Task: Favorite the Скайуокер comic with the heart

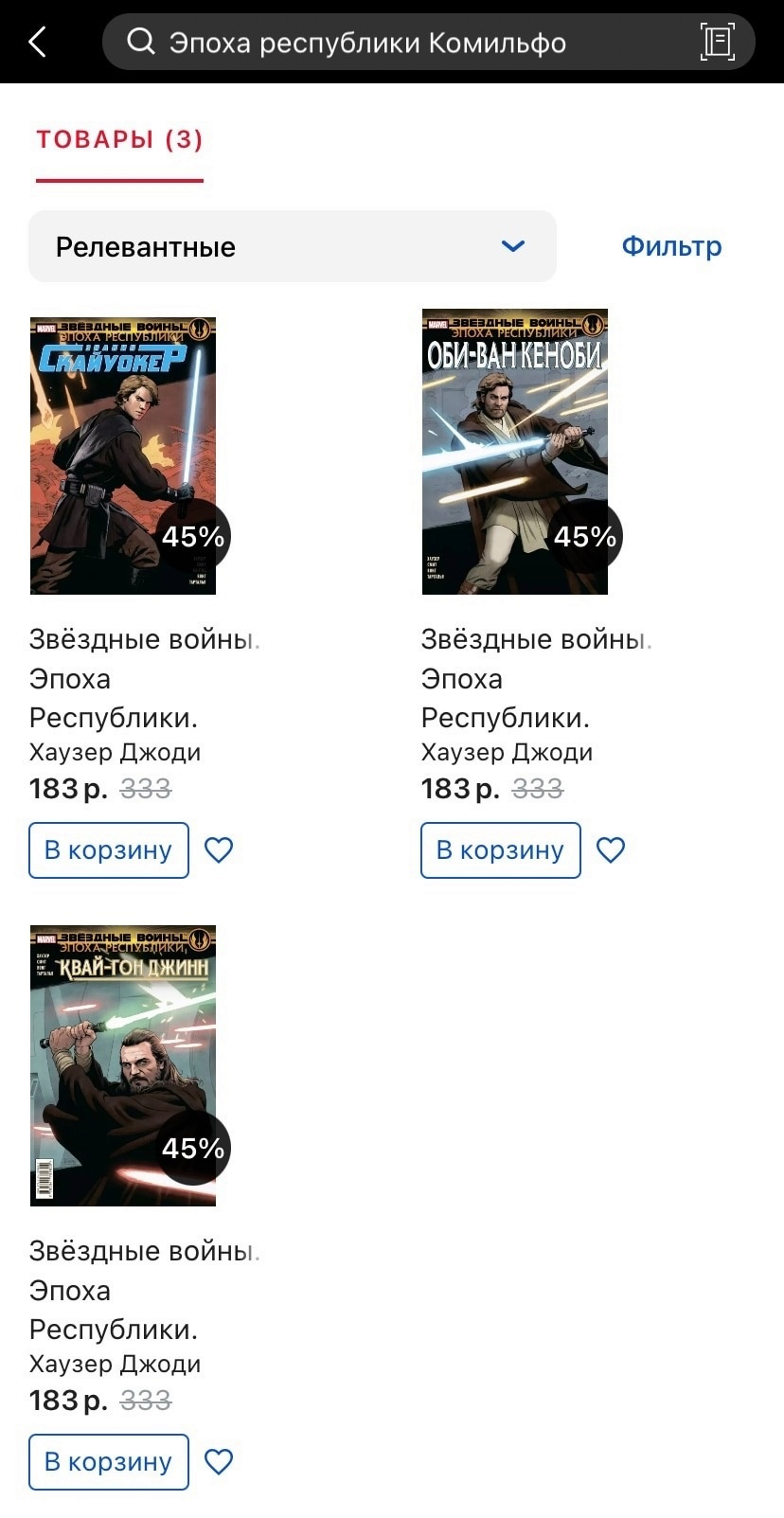Action: click(x=219, y=850)
